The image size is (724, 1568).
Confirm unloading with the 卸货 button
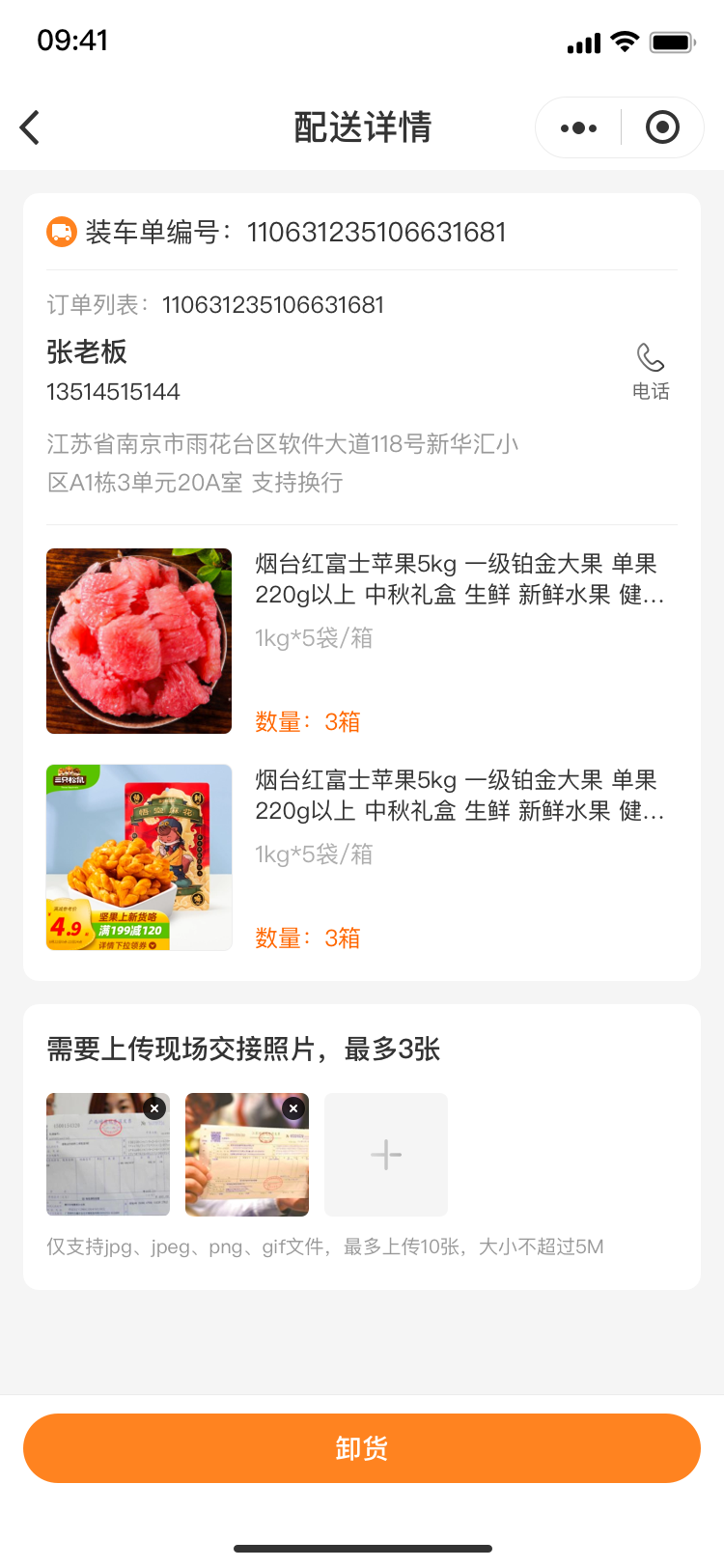(x=362, y=1448)
